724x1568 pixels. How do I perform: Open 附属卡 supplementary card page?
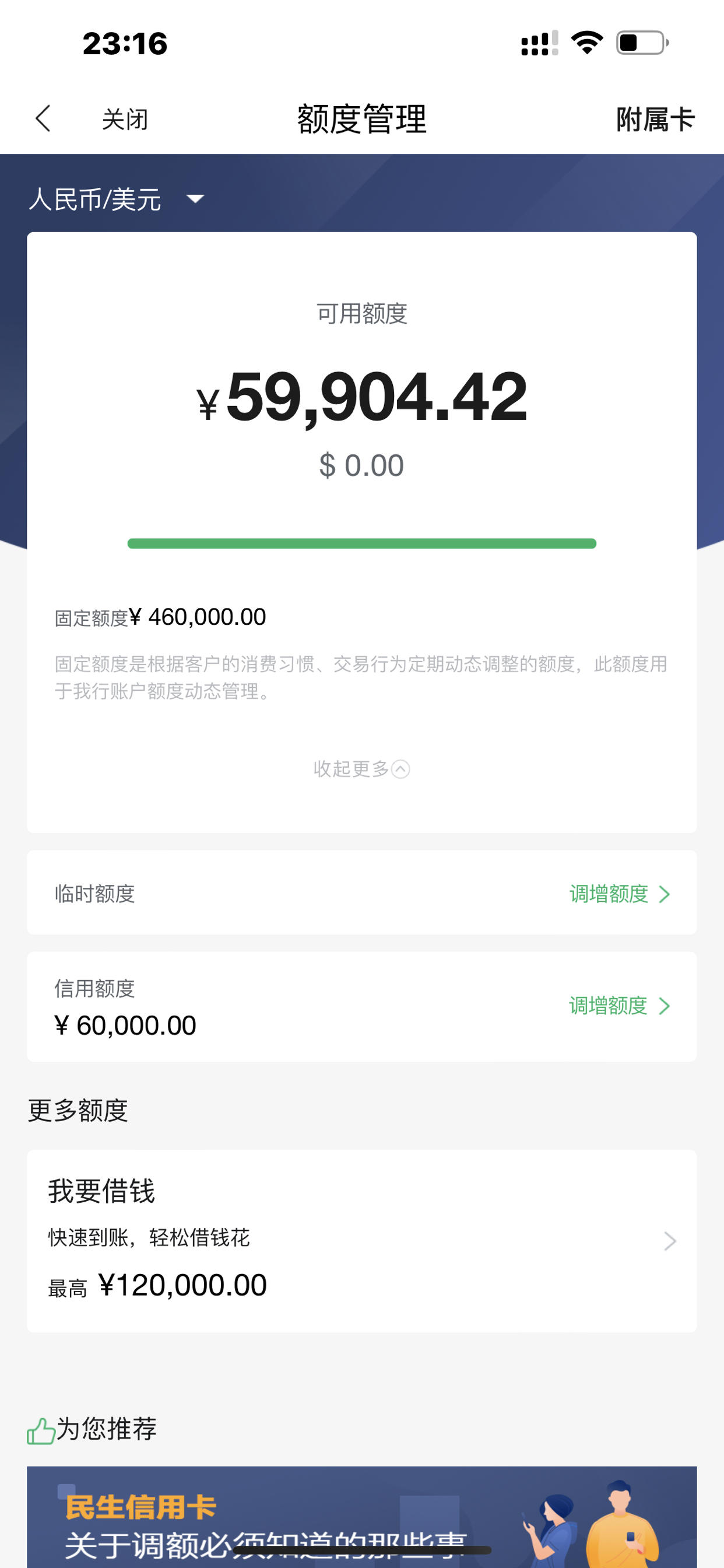tap(655, 118)
